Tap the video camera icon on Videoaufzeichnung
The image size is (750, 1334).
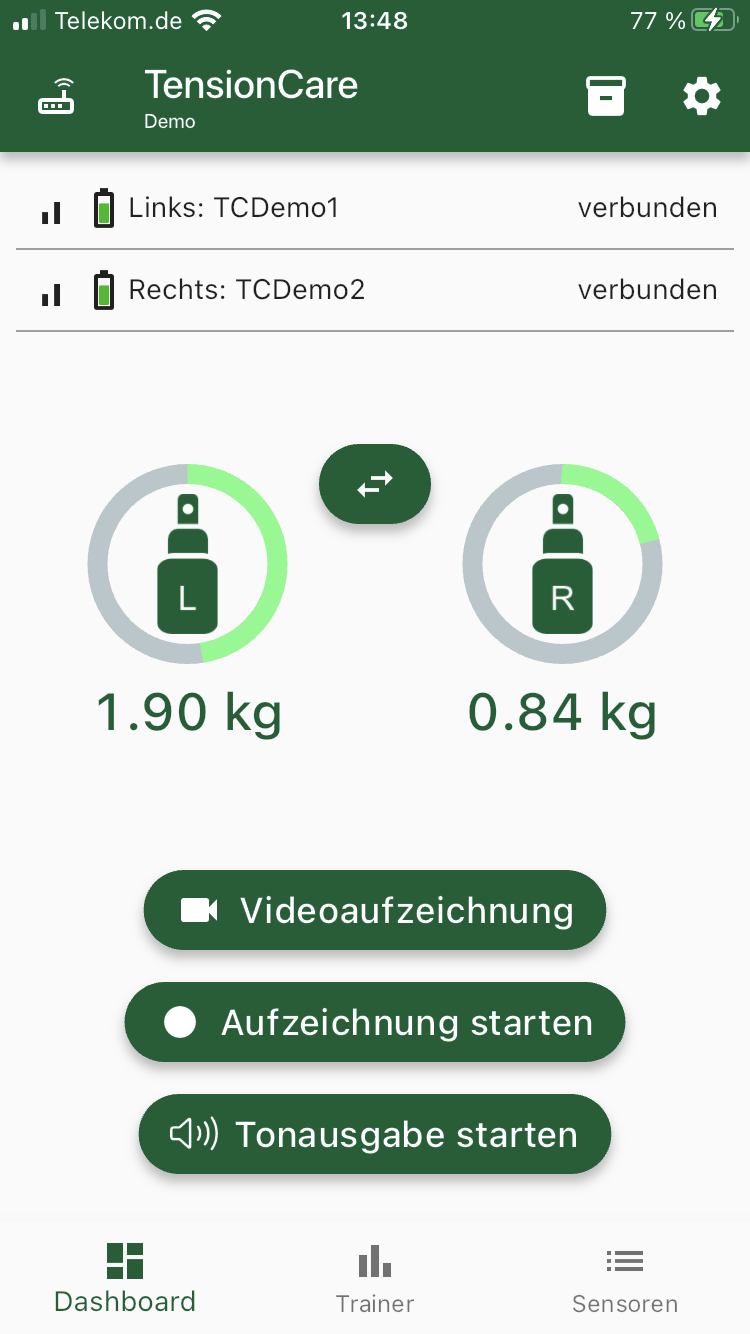coord(200,910)
